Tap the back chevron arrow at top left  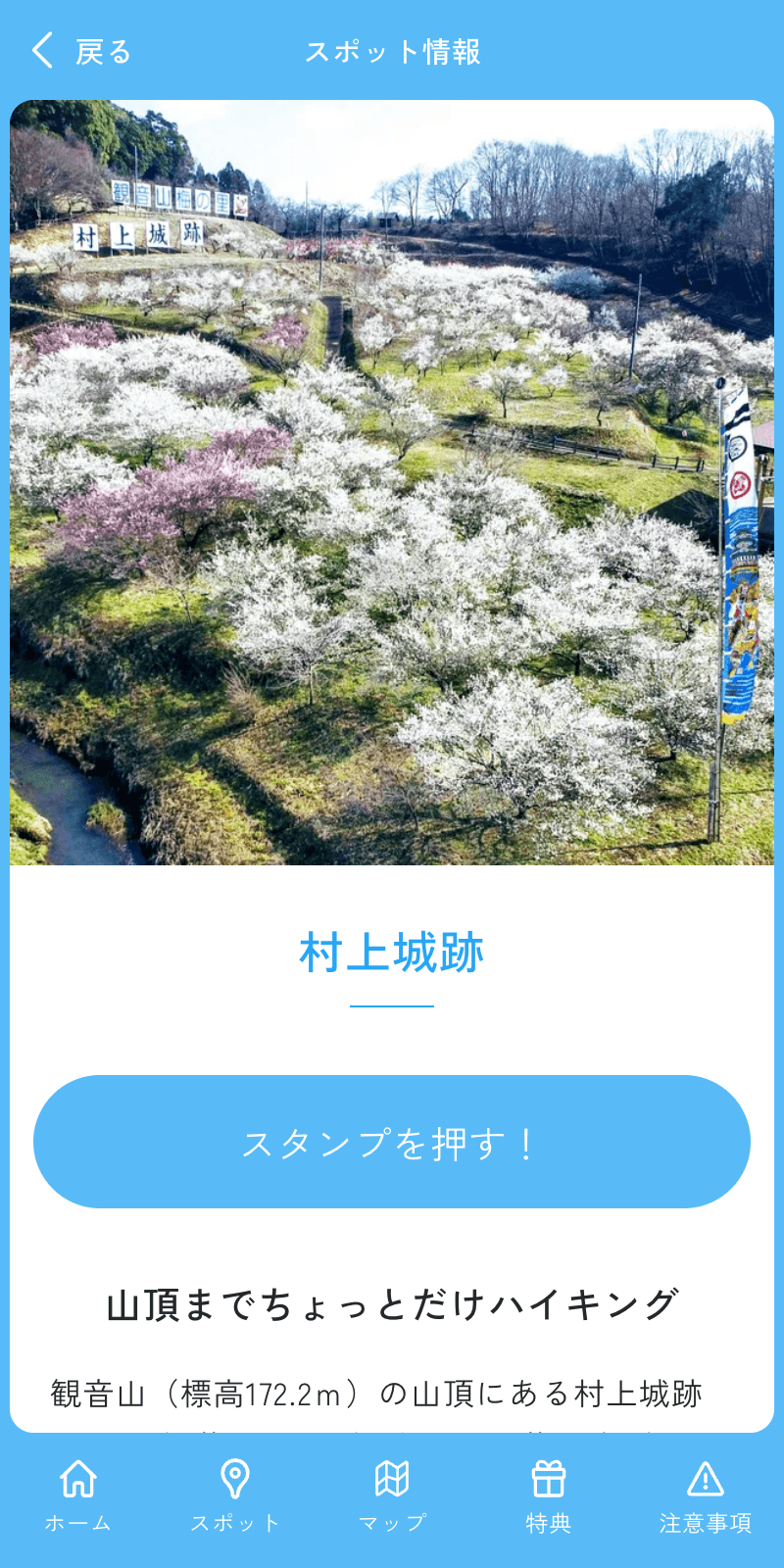point(40,50)
